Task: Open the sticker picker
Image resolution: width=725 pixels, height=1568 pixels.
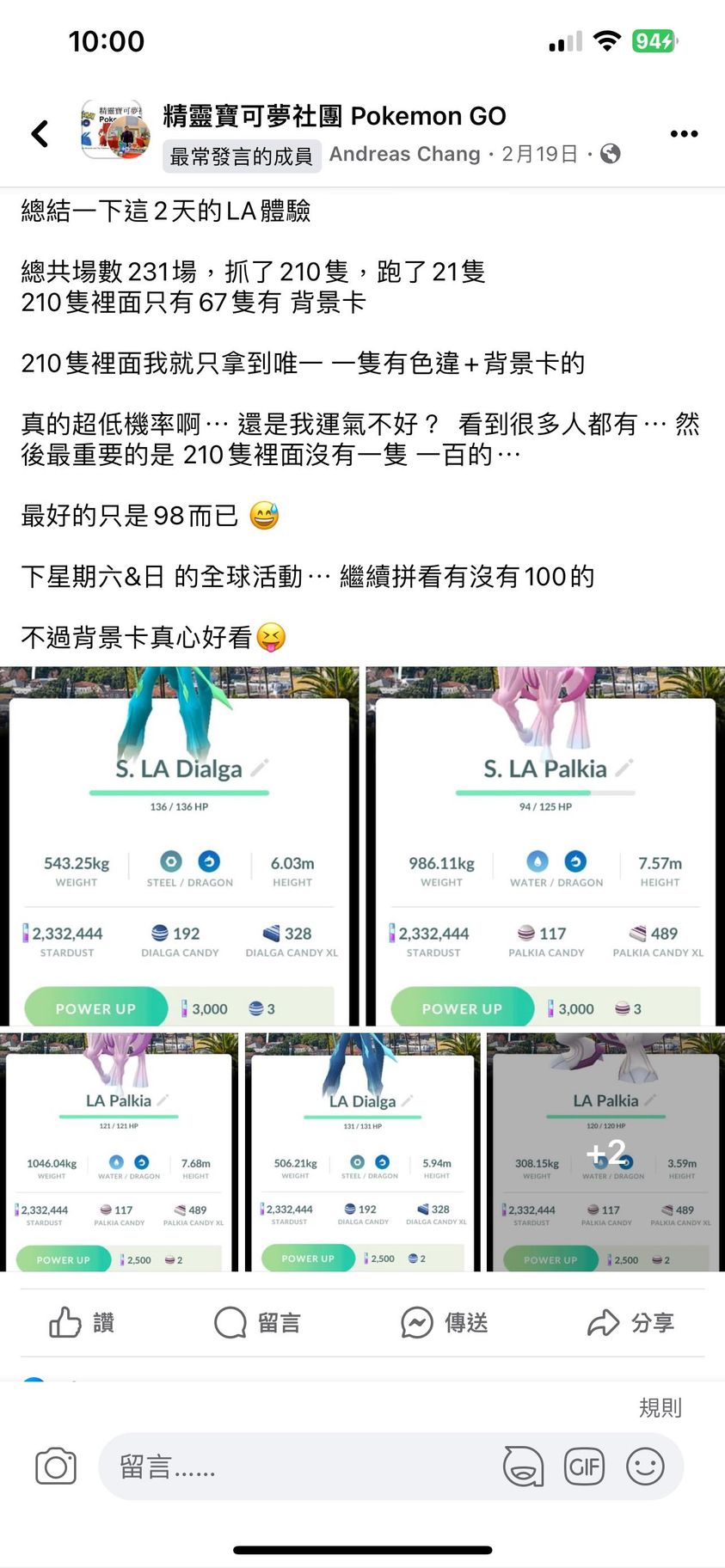Action: click(x=523, y=1467)
